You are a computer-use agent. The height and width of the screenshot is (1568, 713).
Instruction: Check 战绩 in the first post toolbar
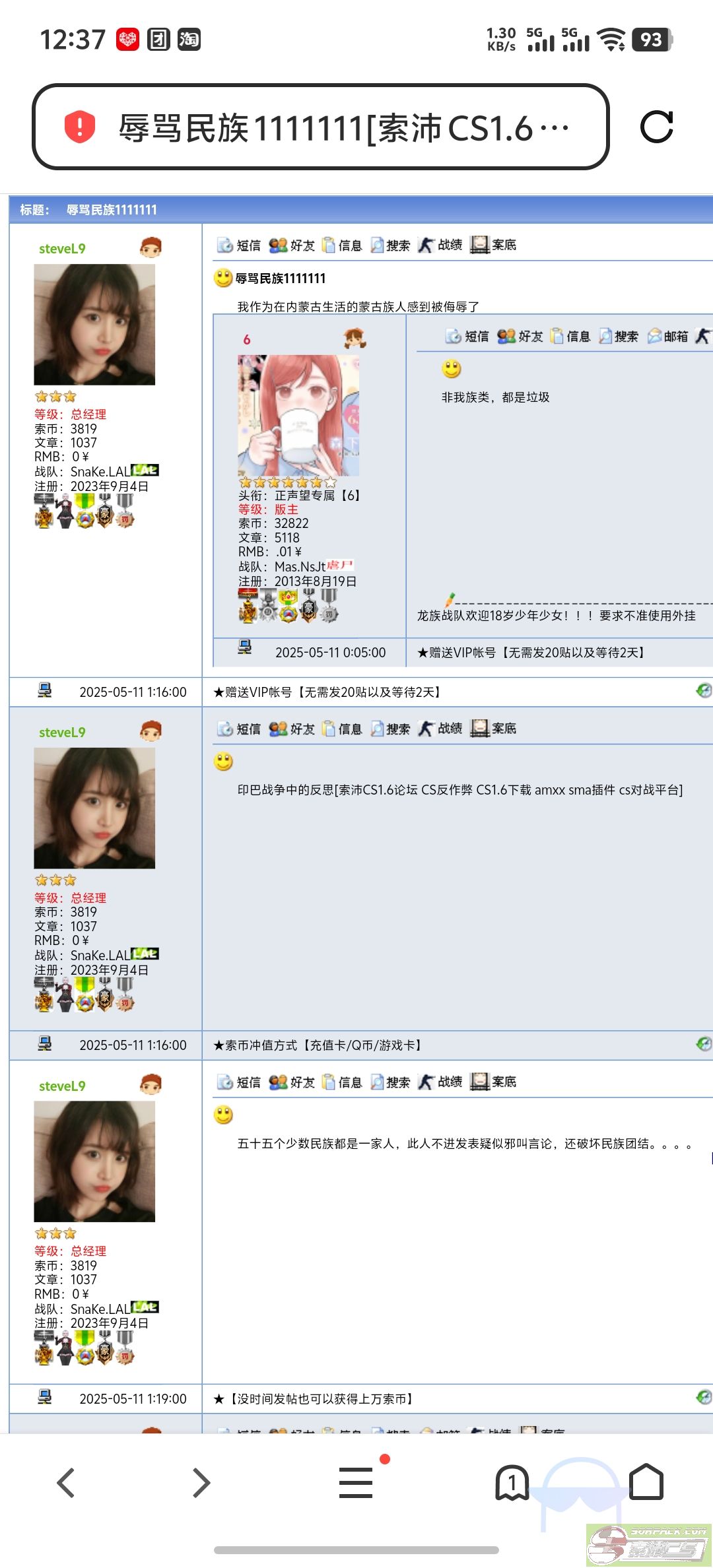(440, 245)
